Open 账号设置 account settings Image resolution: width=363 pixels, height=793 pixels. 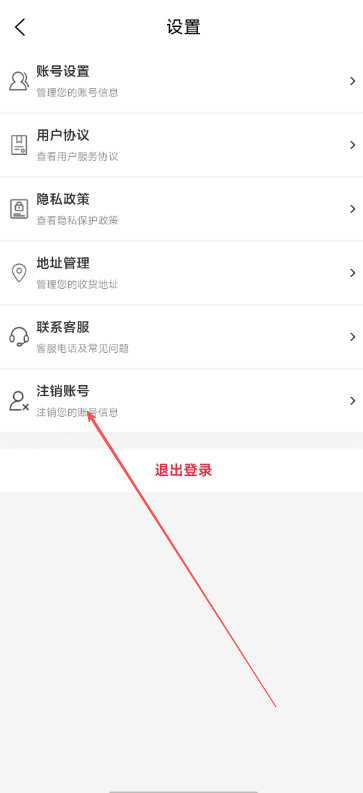tap(182, 81)
